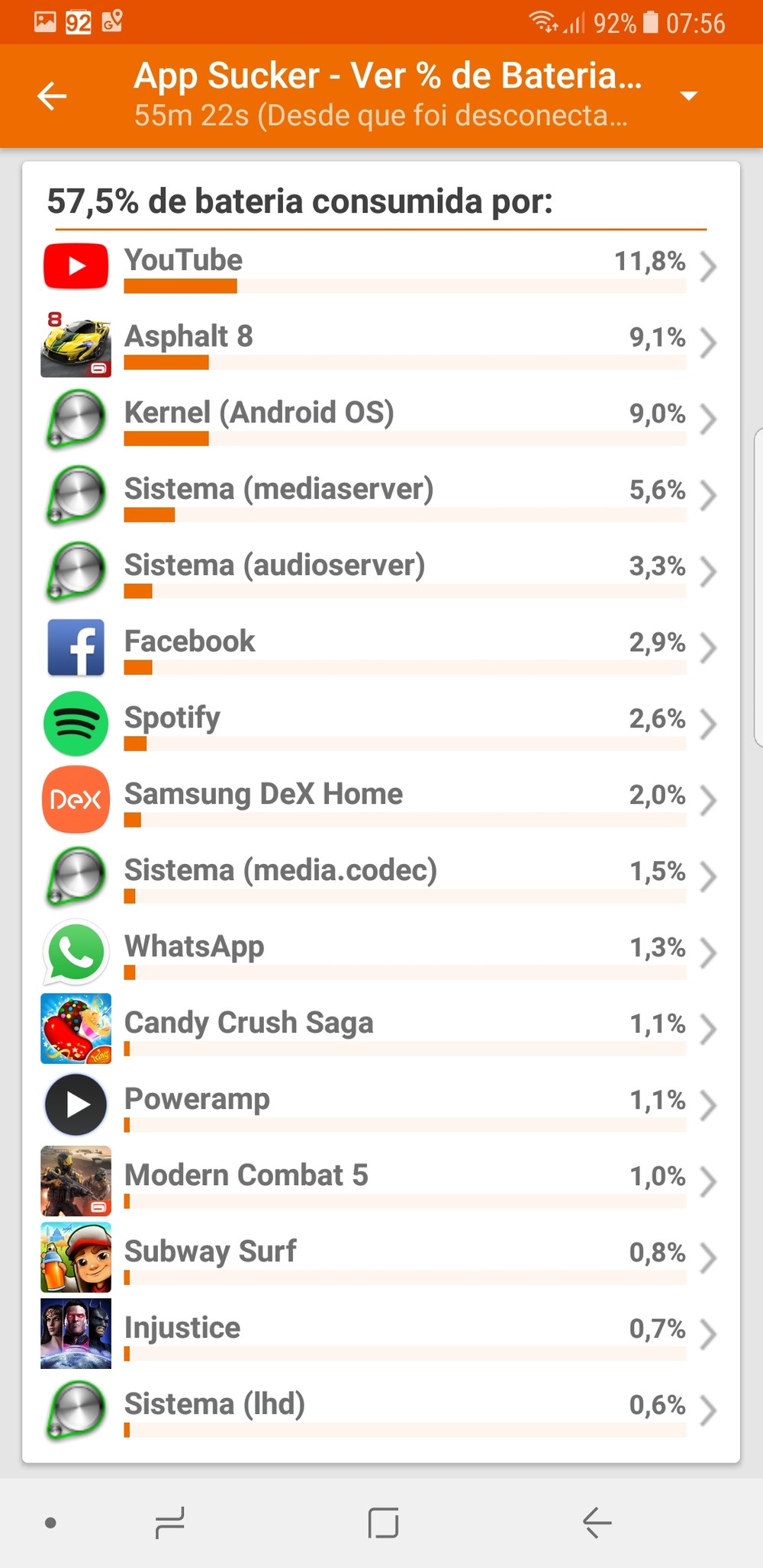Open Candy Crush Saga details
Screen dimensions: 763x1568
pos(381,1029)
